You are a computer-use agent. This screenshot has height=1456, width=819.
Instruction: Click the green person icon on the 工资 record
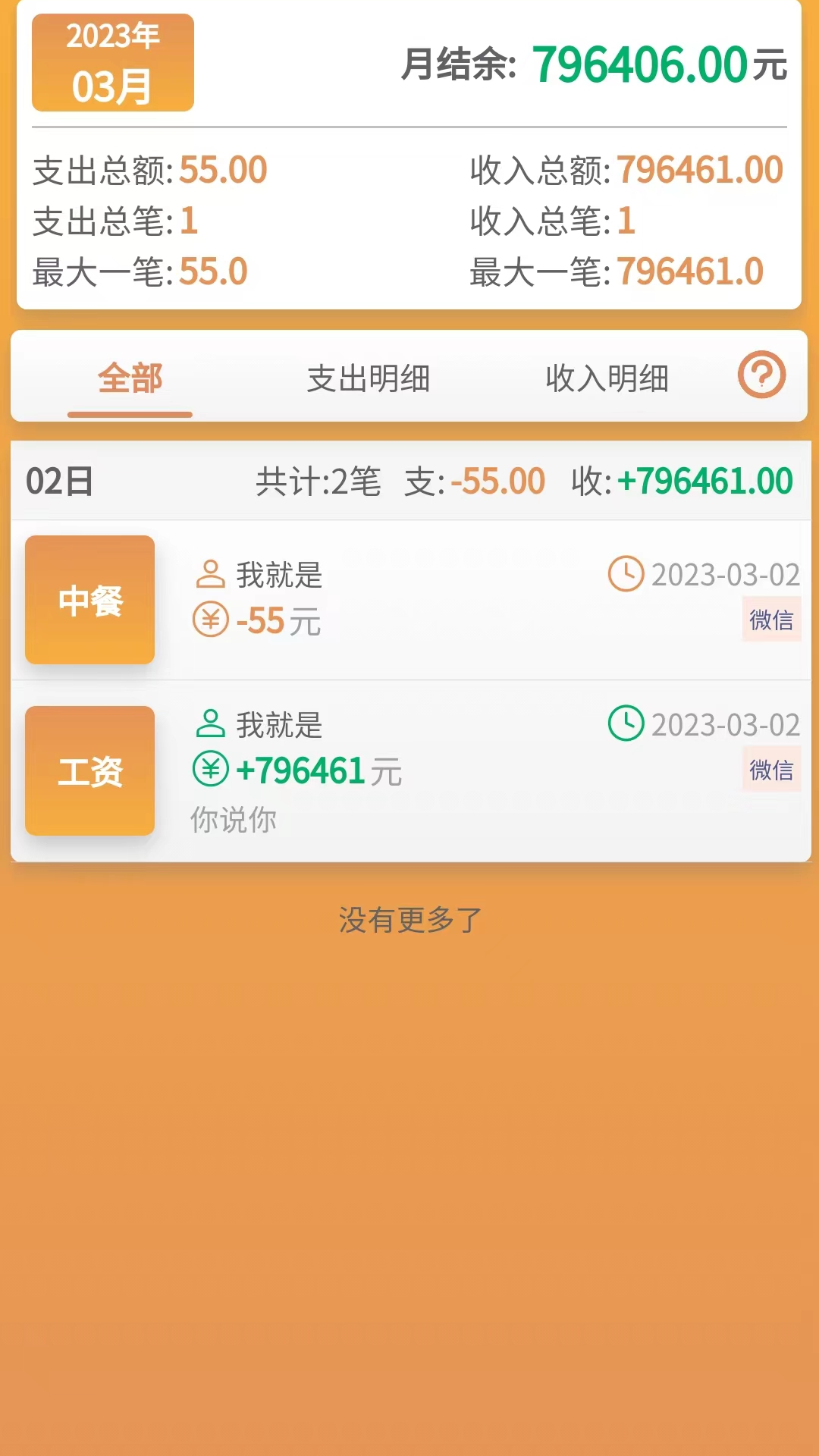(210, 725)
